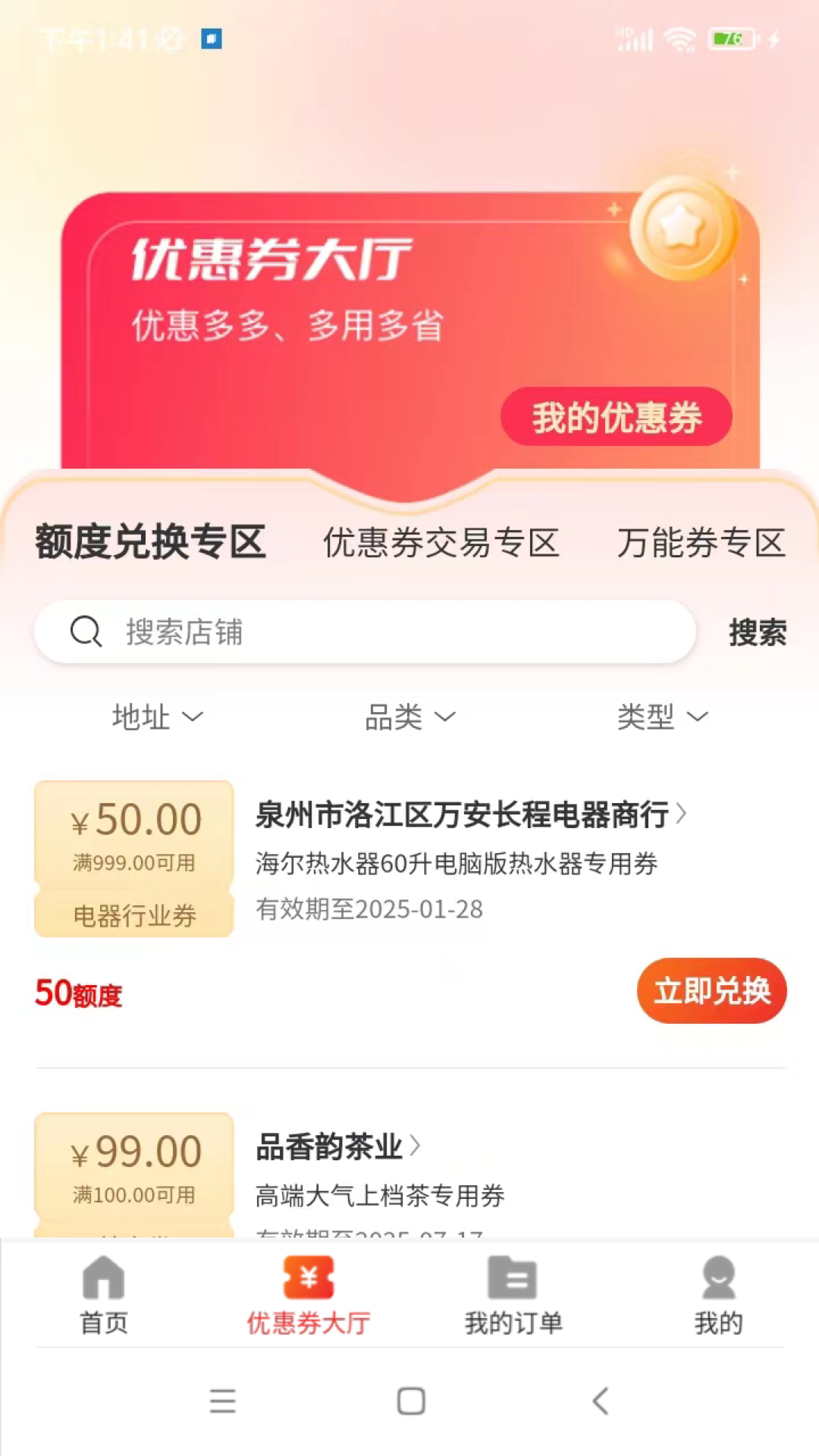Select the 优惠券大厅 bottom tab

pos(309,1295)
